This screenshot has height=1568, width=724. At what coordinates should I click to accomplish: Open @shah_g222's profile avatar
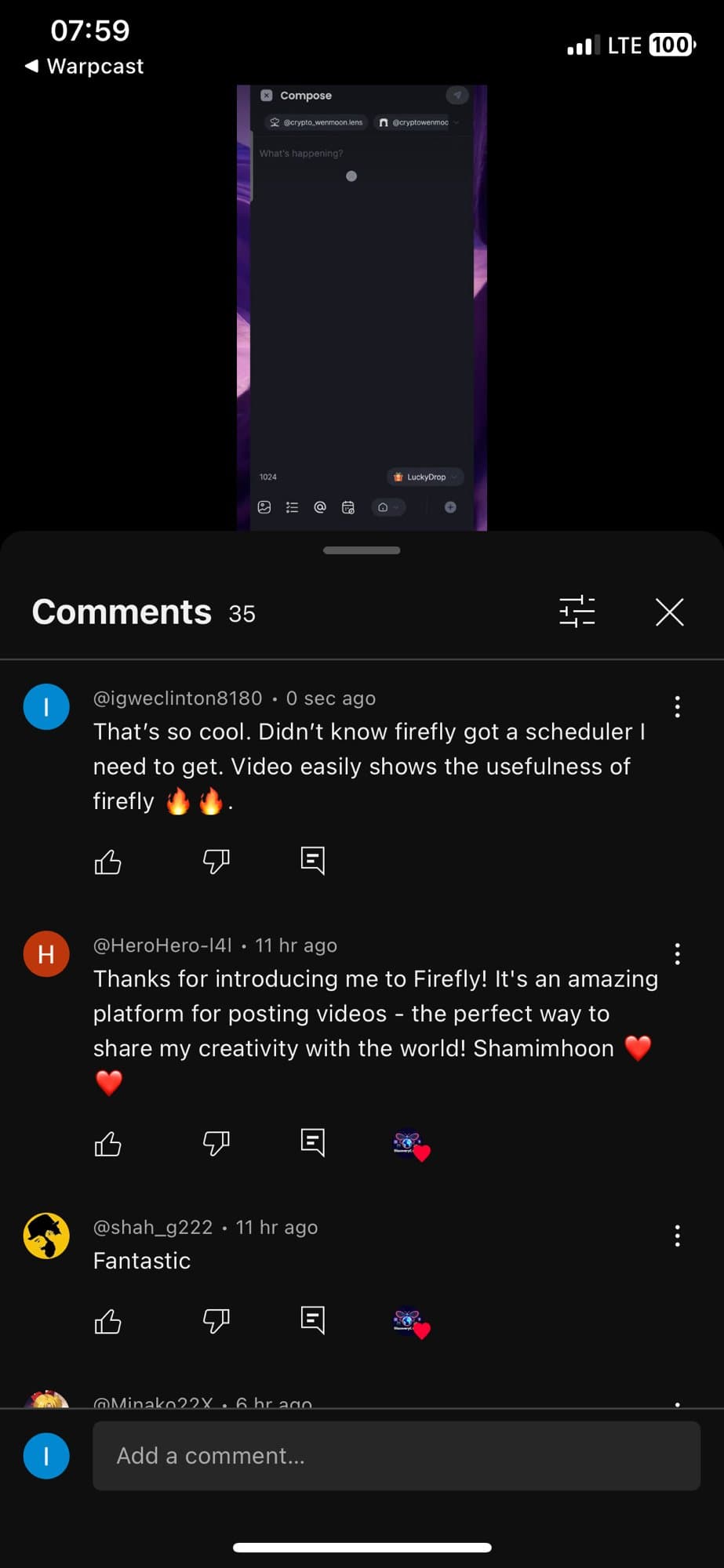(x=46, y=1236)
